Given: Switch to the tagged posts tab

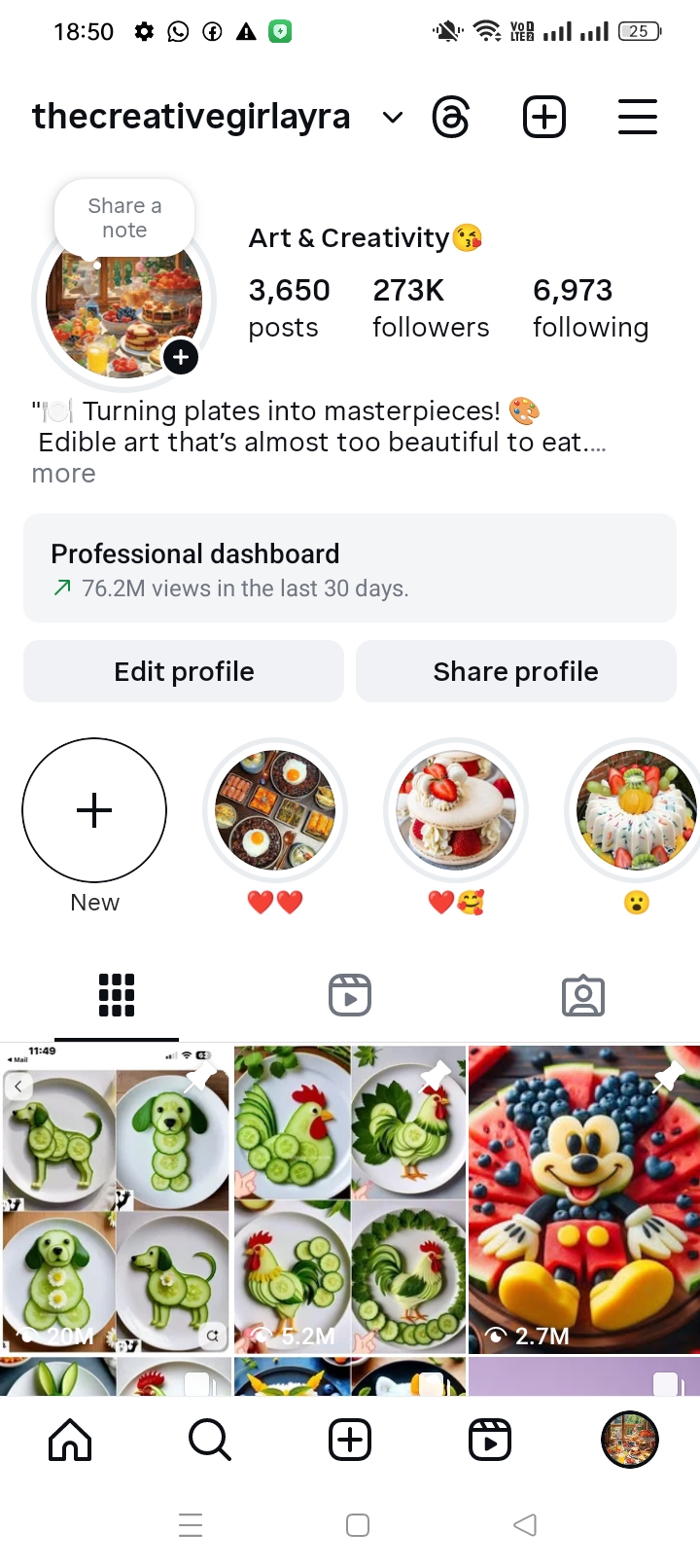Looking at the screenshot, I should point(583,995).
